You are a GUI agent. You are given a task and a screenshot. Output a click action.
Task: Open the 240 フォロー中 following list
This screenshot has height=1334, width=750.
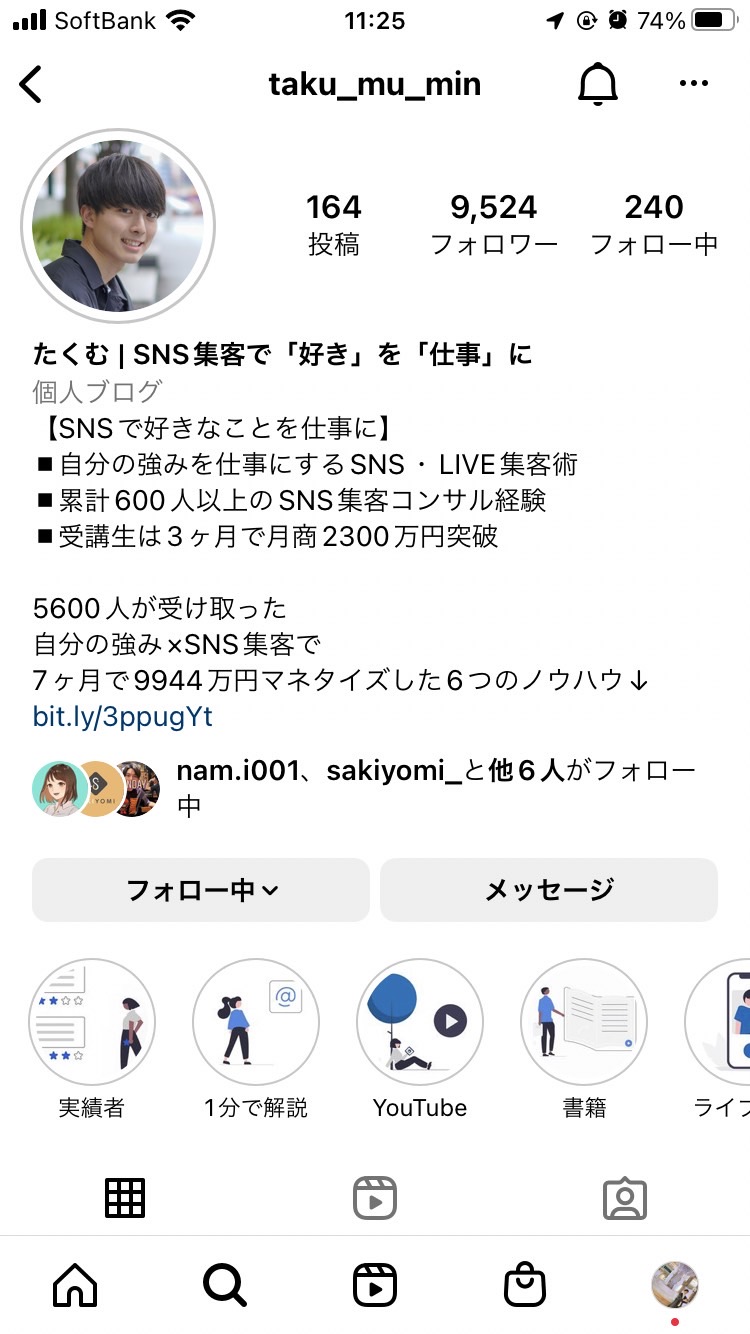tap(654, 225)
